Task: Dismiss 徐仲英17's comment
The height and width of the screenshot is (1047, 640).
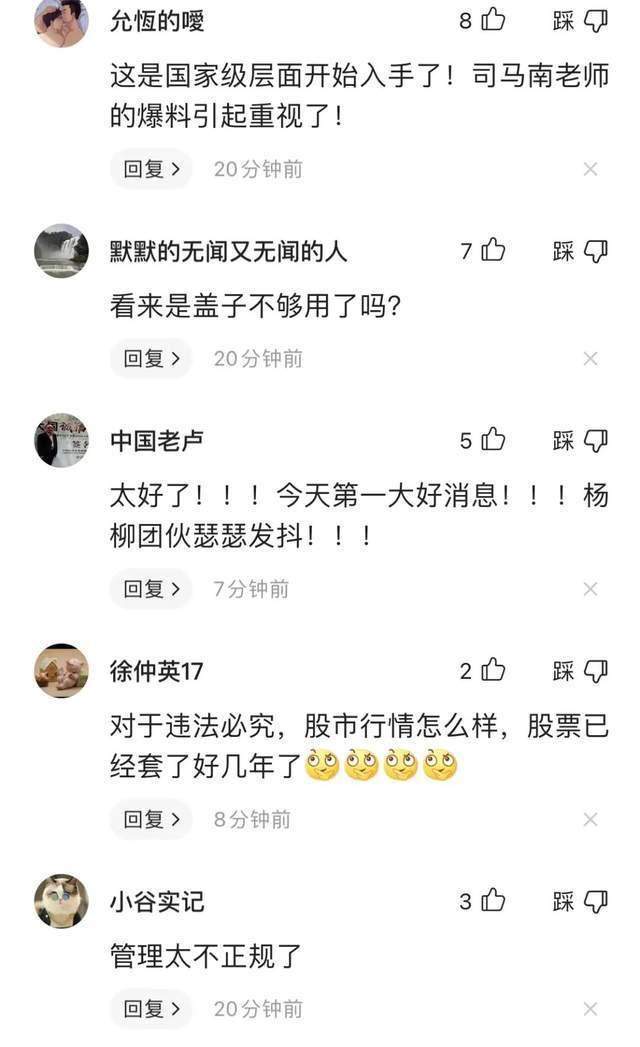Action: point(590,819)
